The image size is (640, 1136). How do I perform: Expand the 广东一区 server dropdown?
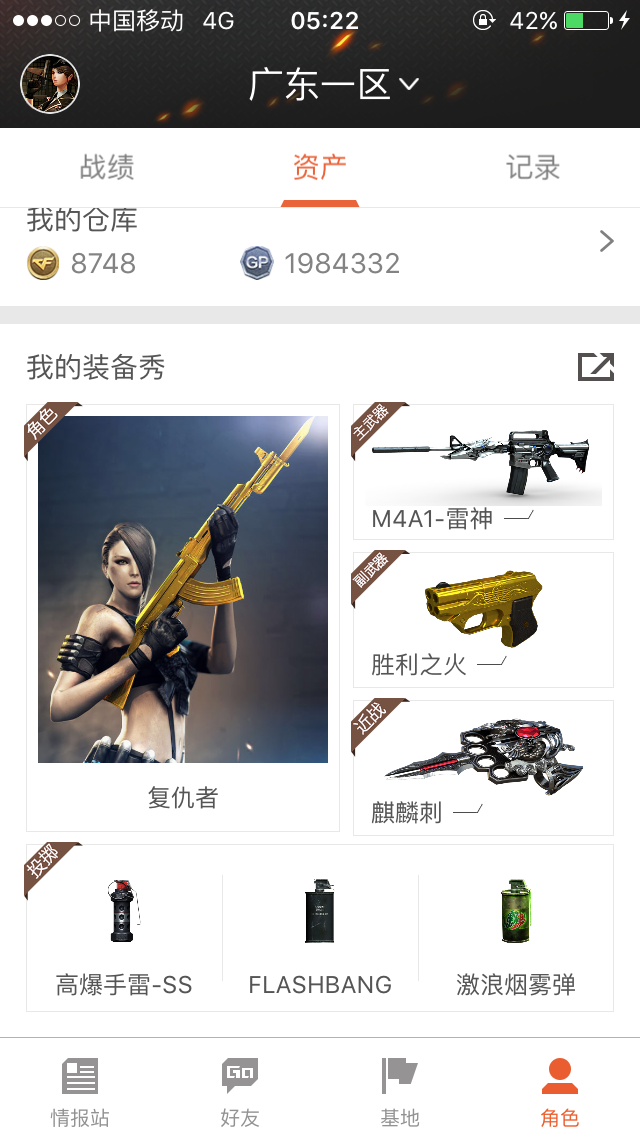tap(334, 85)
